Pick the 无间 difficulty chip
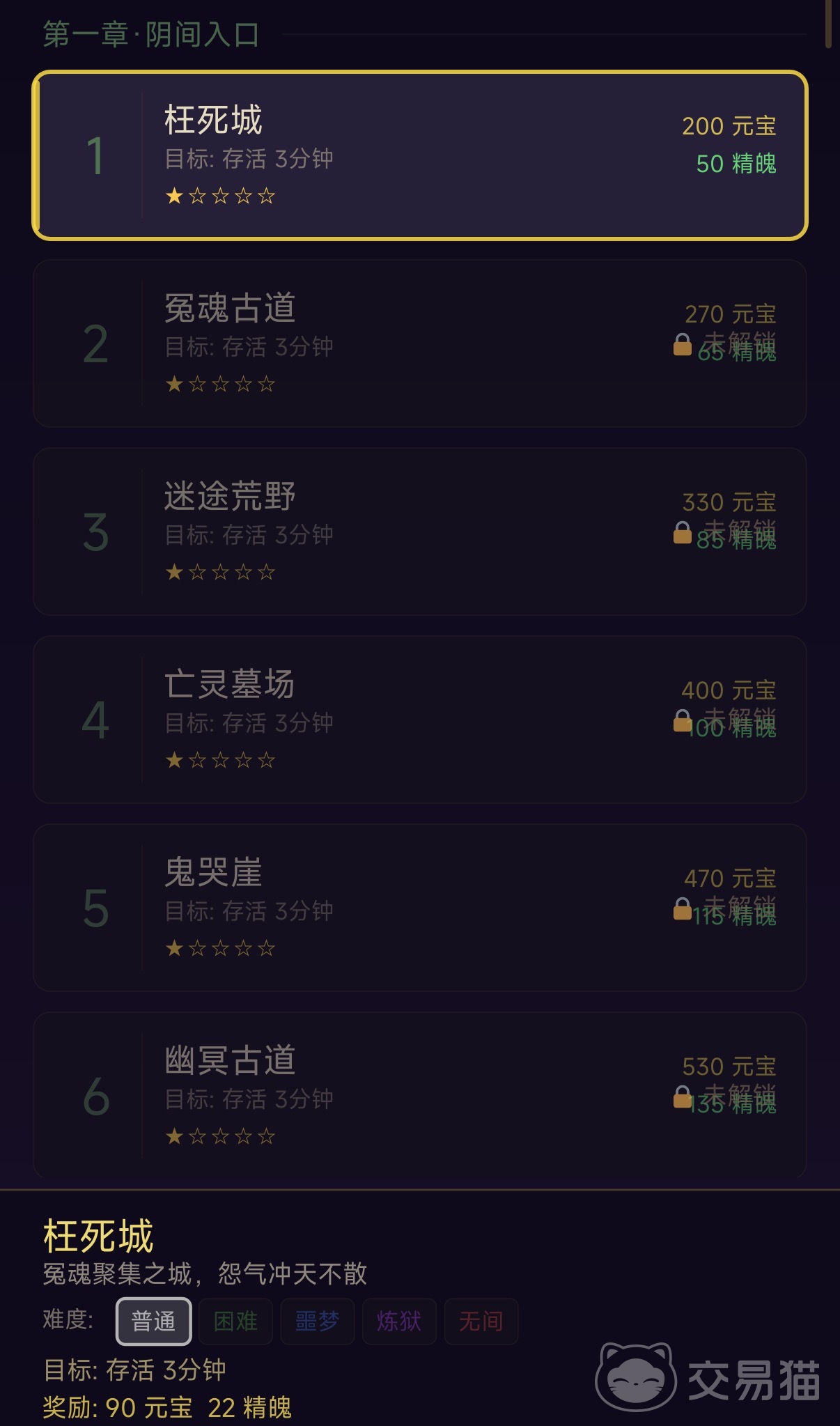This screenshot has height=1426, width=840. tap(481, 1321)
